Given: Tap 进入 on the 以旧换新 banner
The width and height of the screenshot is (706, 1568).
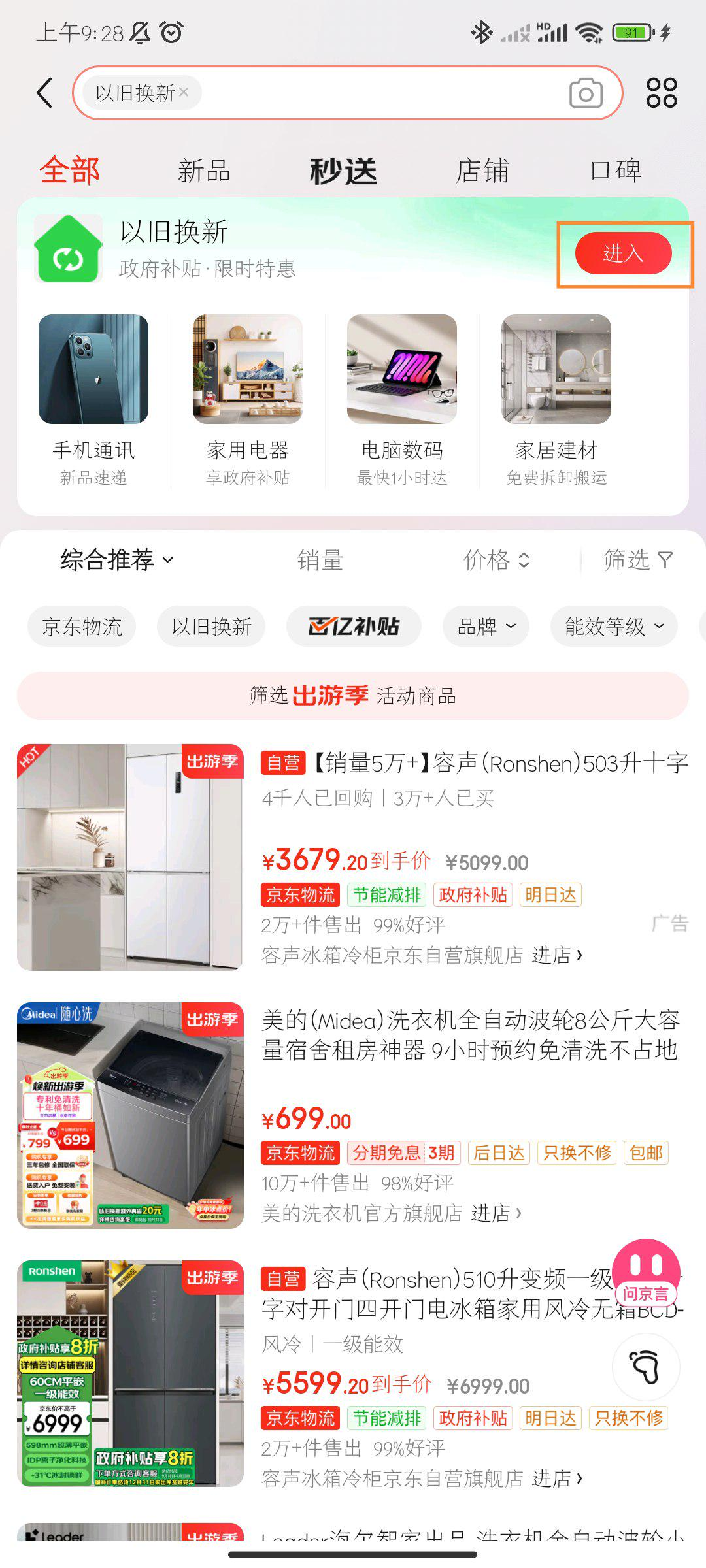Looking at the screenshot, I should coord(623,253).
